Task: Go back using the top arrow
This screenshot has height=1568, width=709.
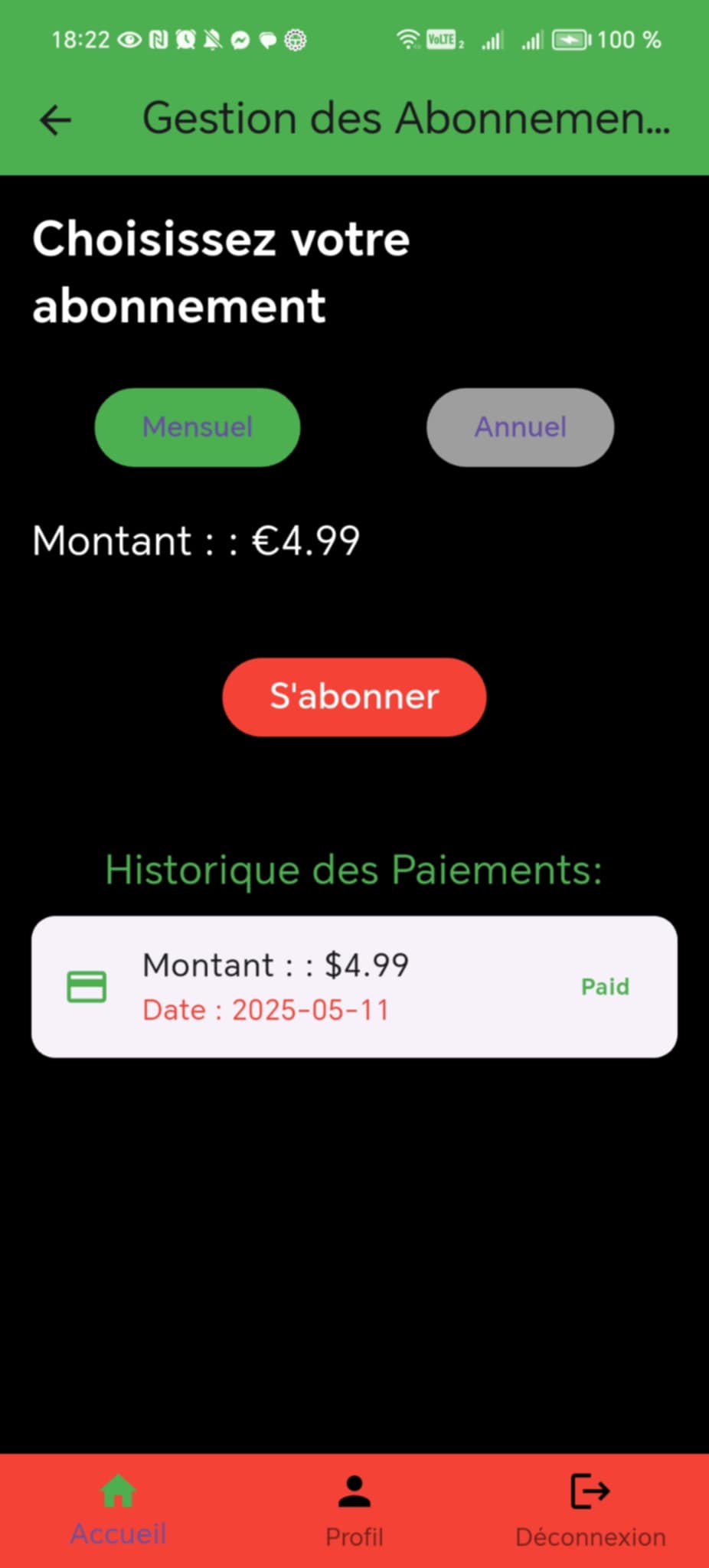Action: pyautogui.click(x=55, y=120)
